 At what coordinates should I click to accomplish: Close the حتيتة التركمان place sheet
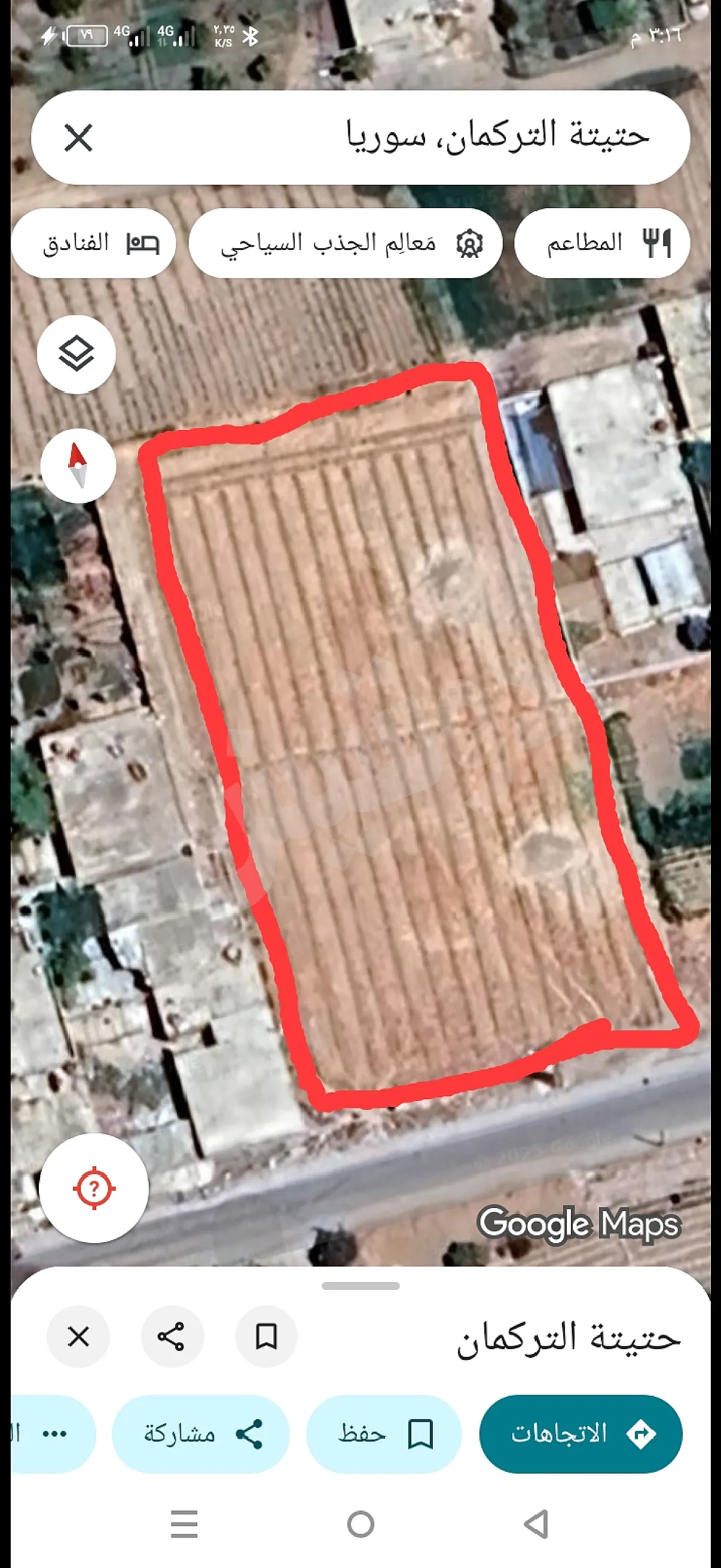pyautogui.click(x=78, y=1337)
